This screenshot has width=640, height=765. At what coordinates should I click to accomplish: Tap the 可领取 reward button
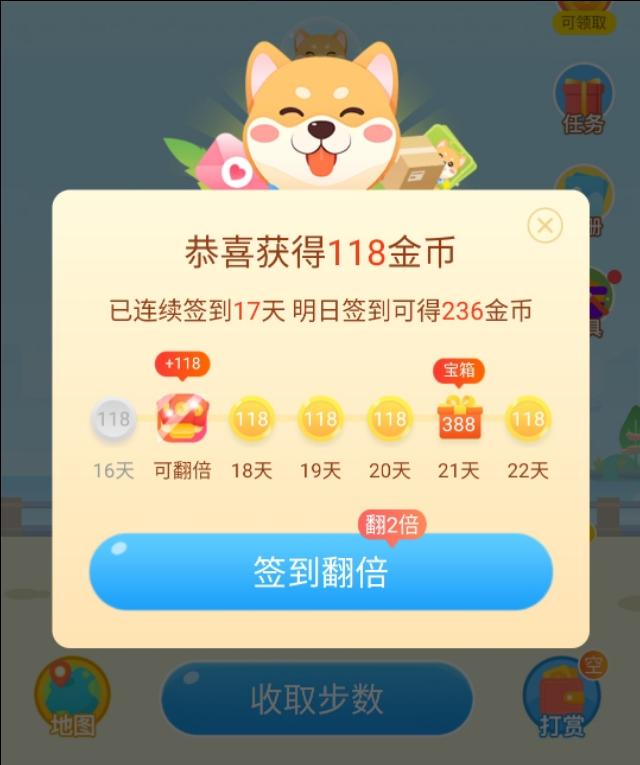(x=584, y=18)
